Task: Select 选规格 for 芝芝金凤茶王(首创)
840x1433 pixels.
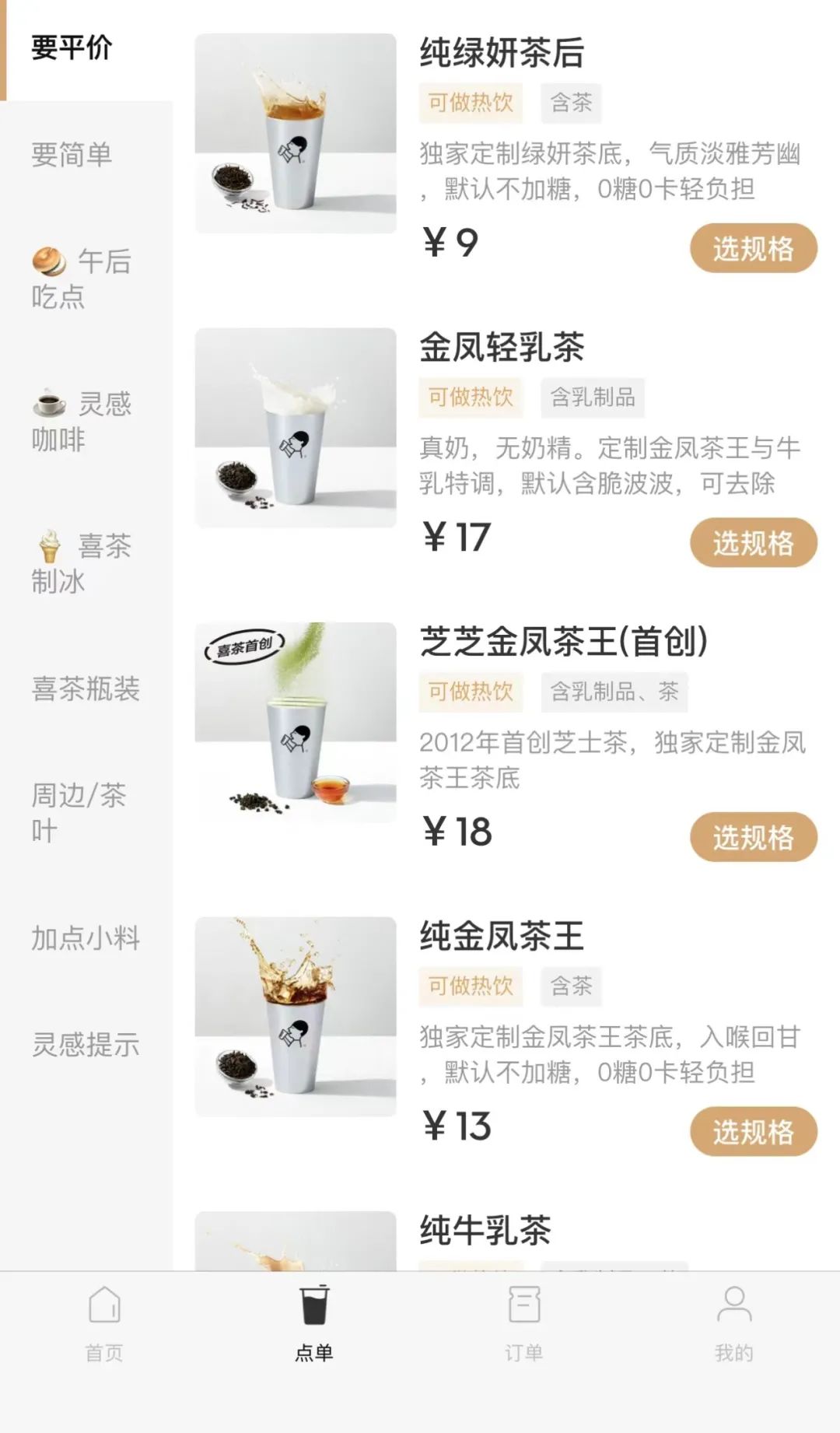Action: pos(753,838)
